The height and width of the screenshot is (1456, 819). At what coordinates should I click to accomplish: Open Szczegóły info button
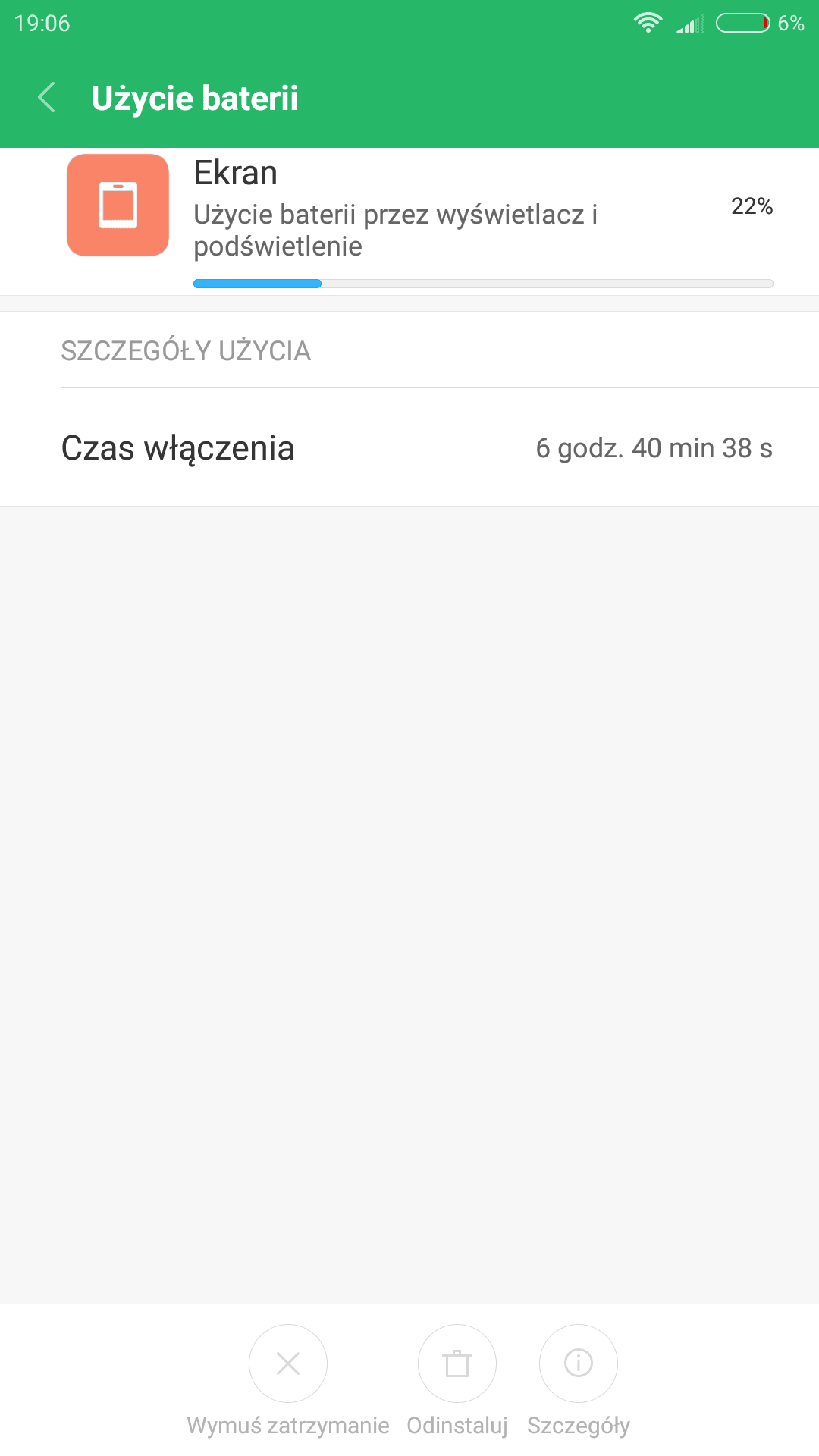coord(579,1363)
